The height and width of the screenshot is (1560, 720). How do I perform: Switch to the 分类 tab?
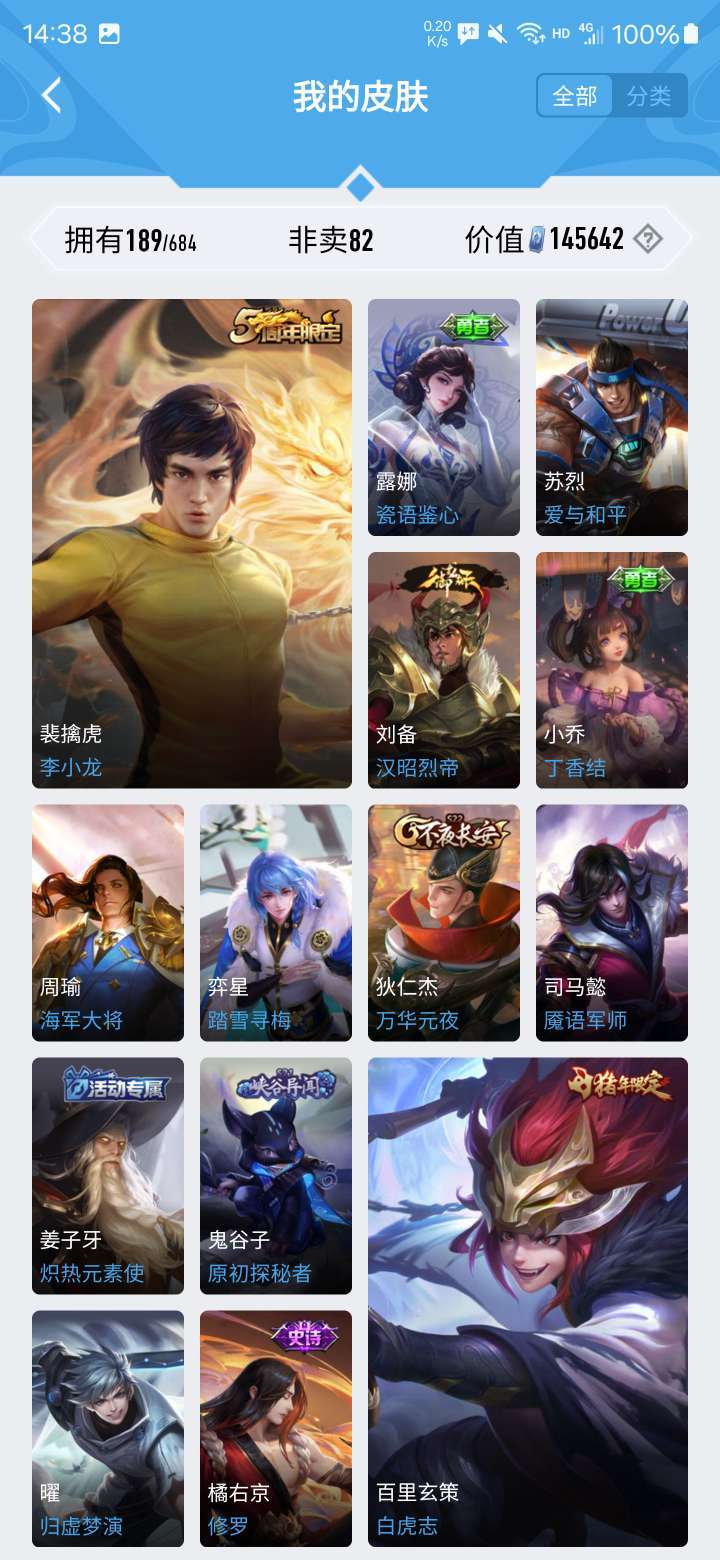pyautogui.click(x=649, y=96)
